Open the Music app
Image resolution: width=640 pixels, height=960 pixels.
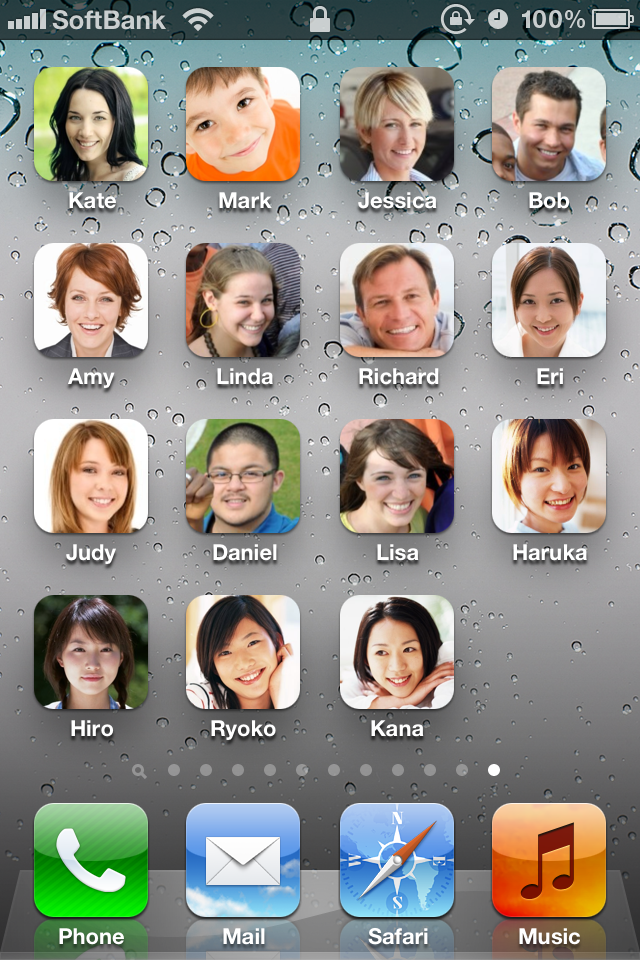[549, 860]
